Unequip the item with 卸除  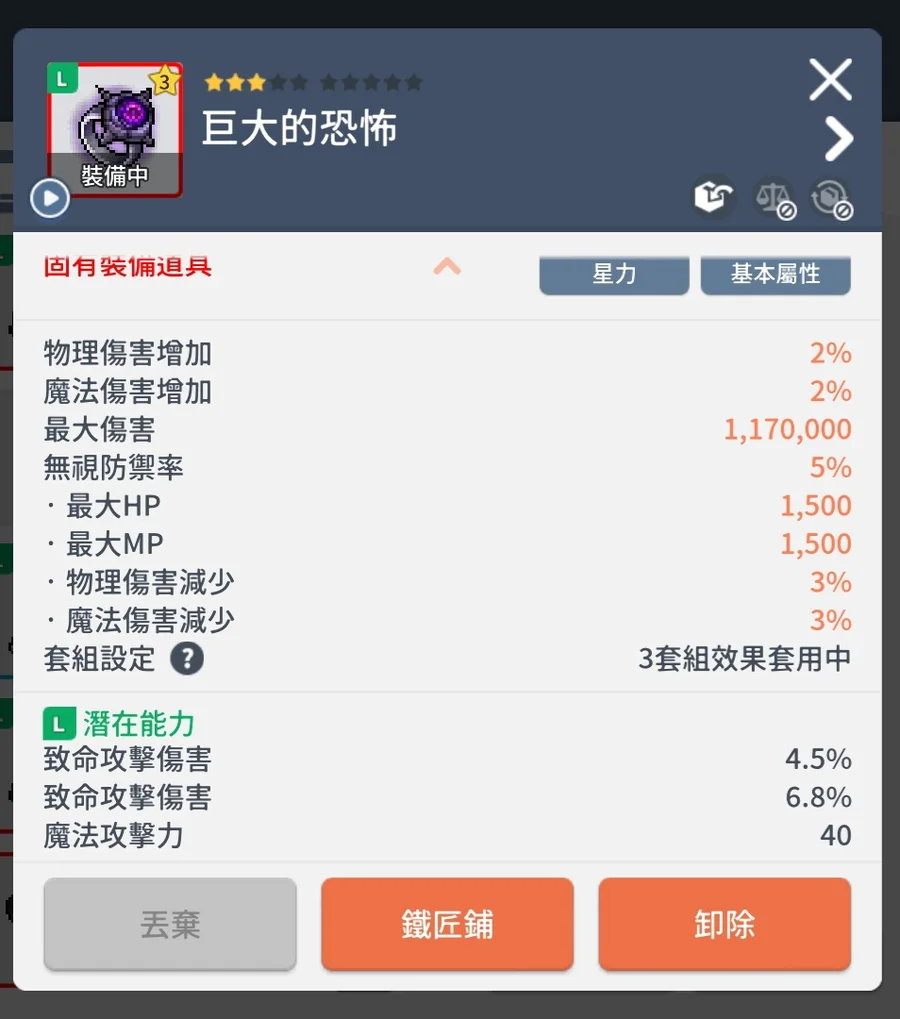coord(724,925)
